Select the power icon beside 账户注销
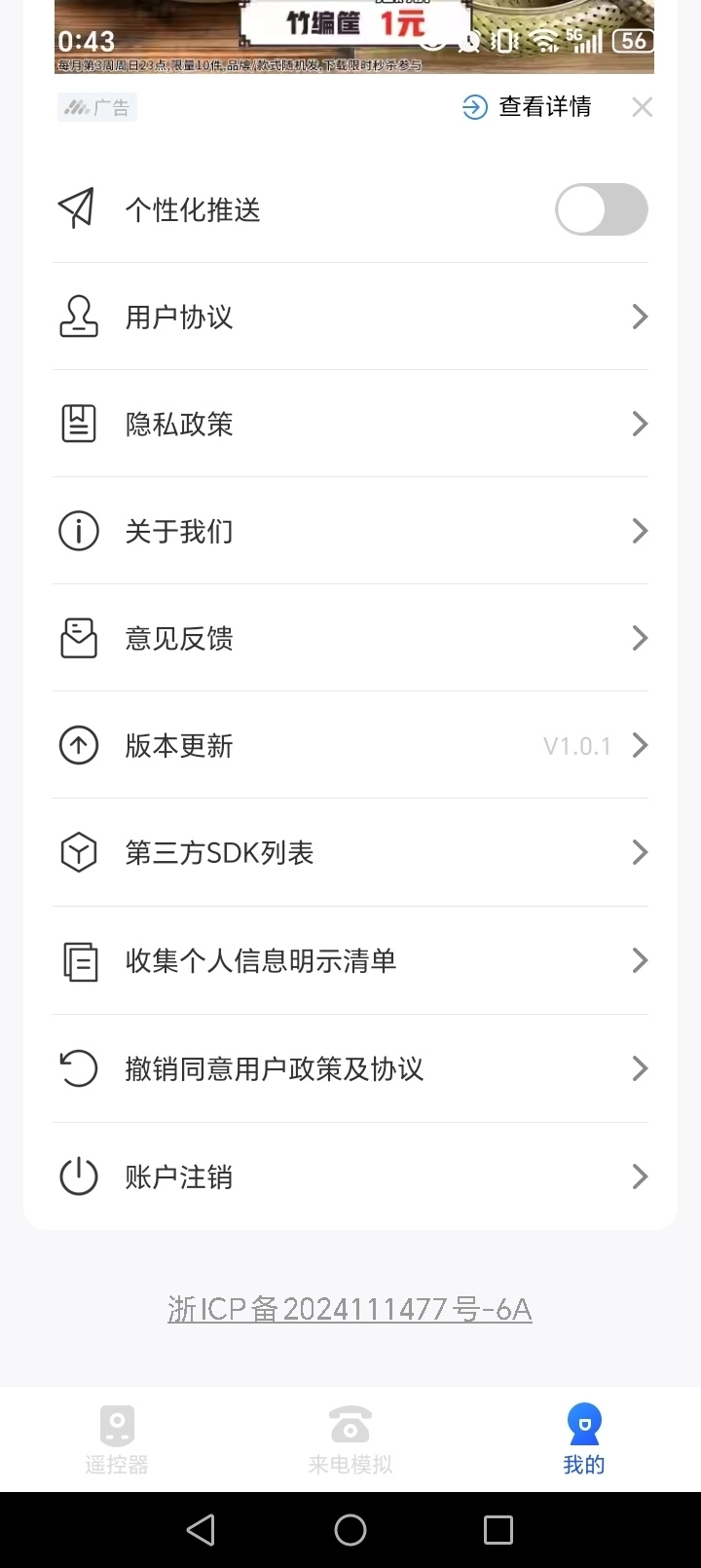The height and width of the screenshot is (1568, 701). coord(79,1176)
